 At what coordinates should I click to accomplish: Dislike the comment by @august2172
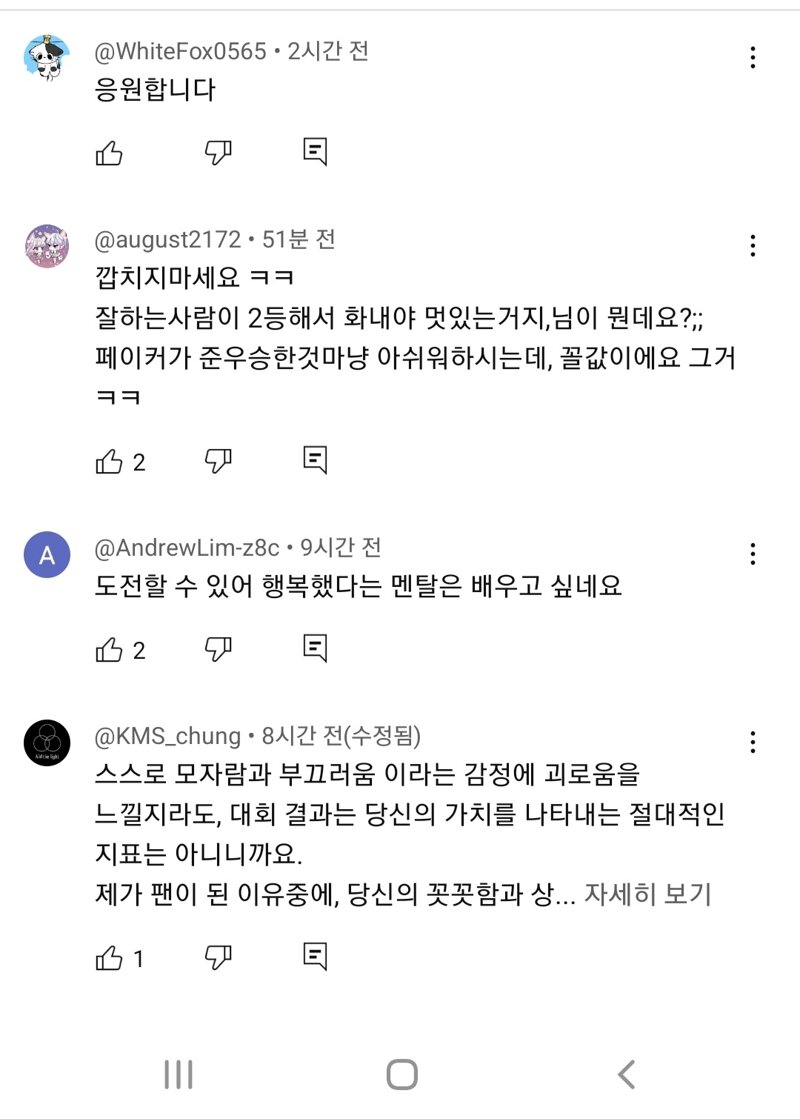[x=218, y=461]
